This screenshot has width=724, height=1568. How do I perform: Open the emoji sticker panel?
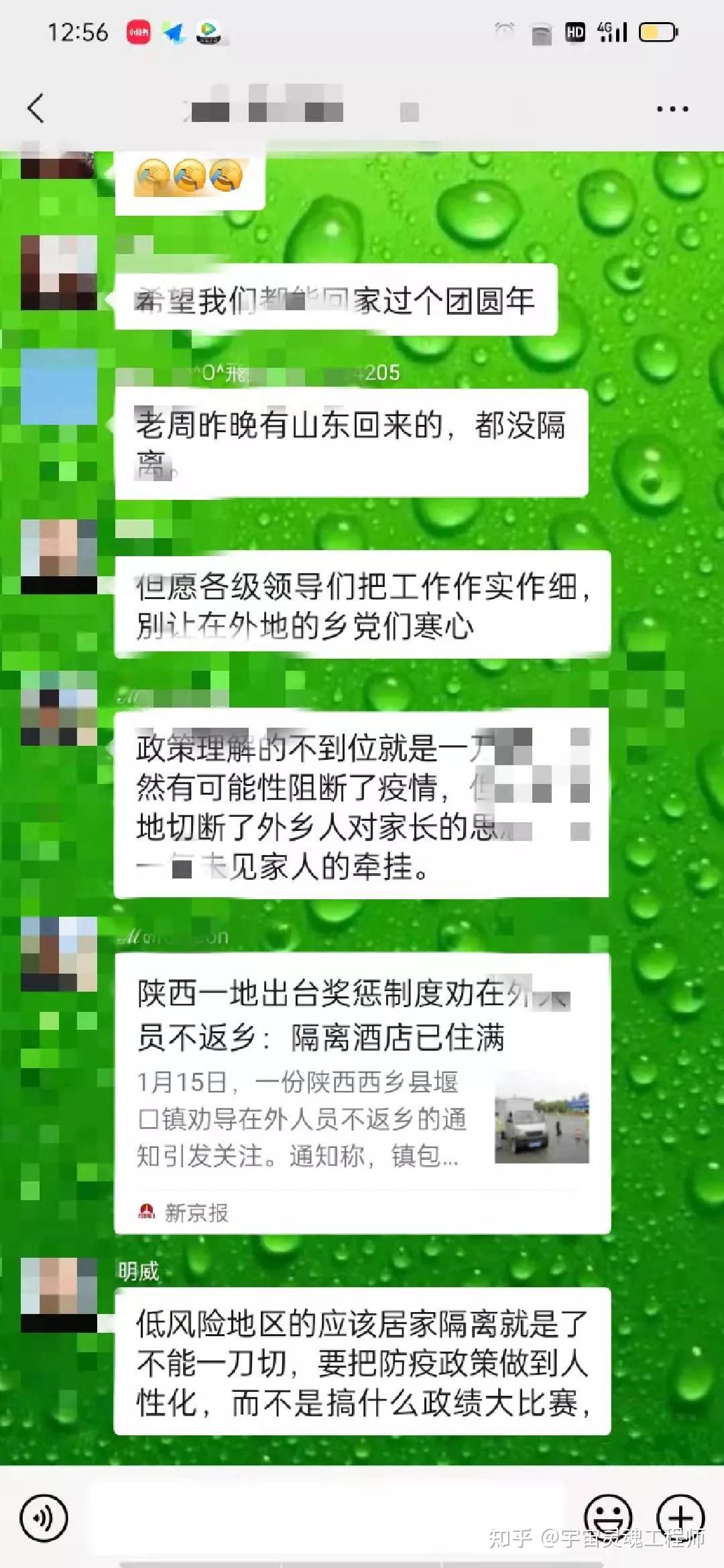click(608, 1517)
